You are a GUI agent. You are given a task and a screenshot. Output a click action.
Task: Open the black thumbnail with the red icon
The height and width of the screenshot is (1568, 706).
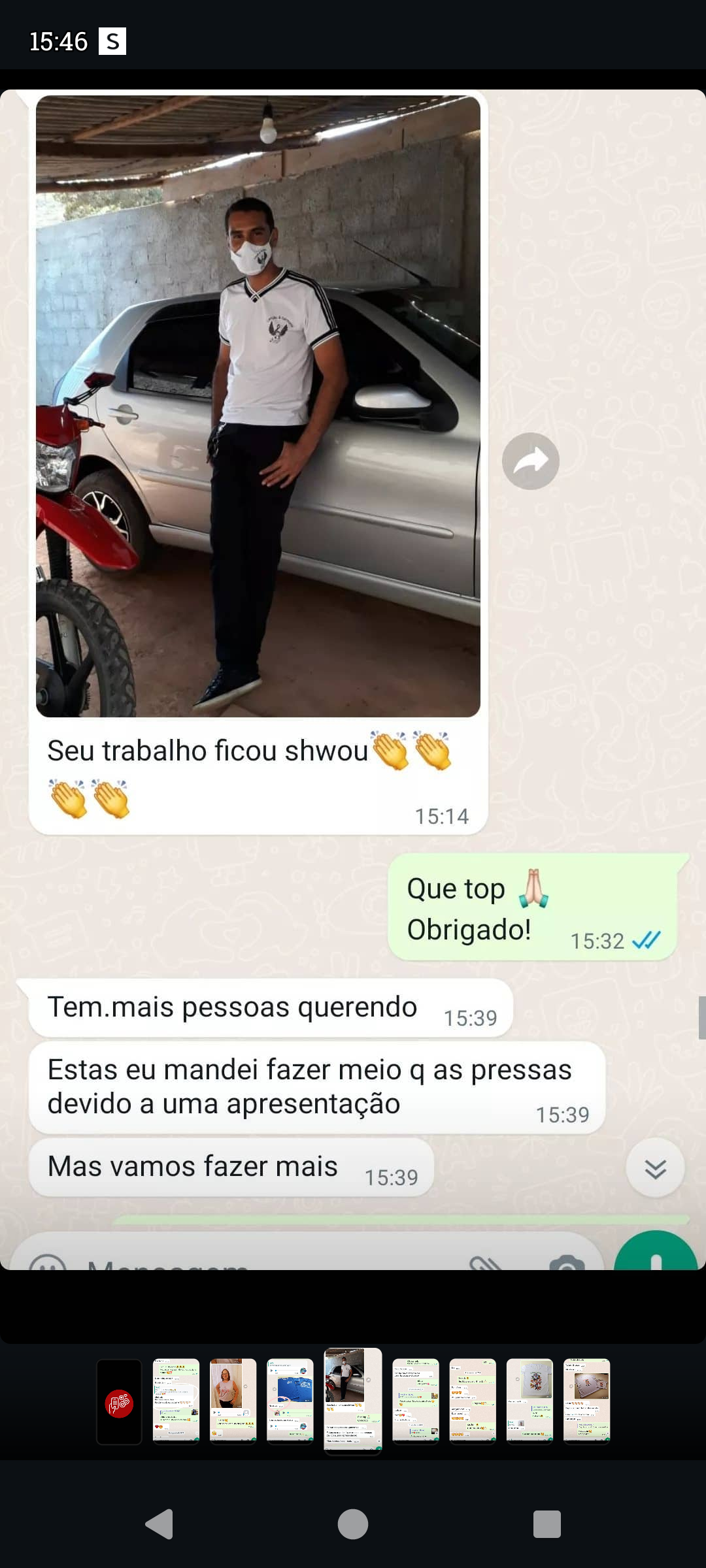[x=119, y=1401]
